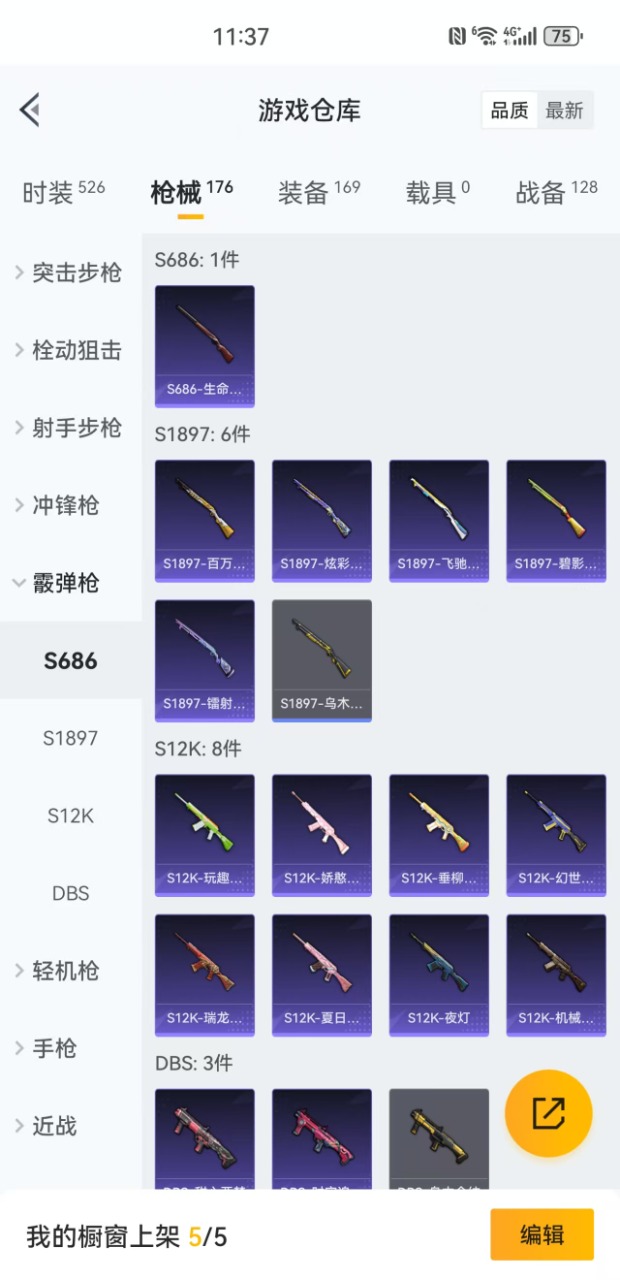
Task: Switch to the 装备 tab
Action: click(318, 192)
